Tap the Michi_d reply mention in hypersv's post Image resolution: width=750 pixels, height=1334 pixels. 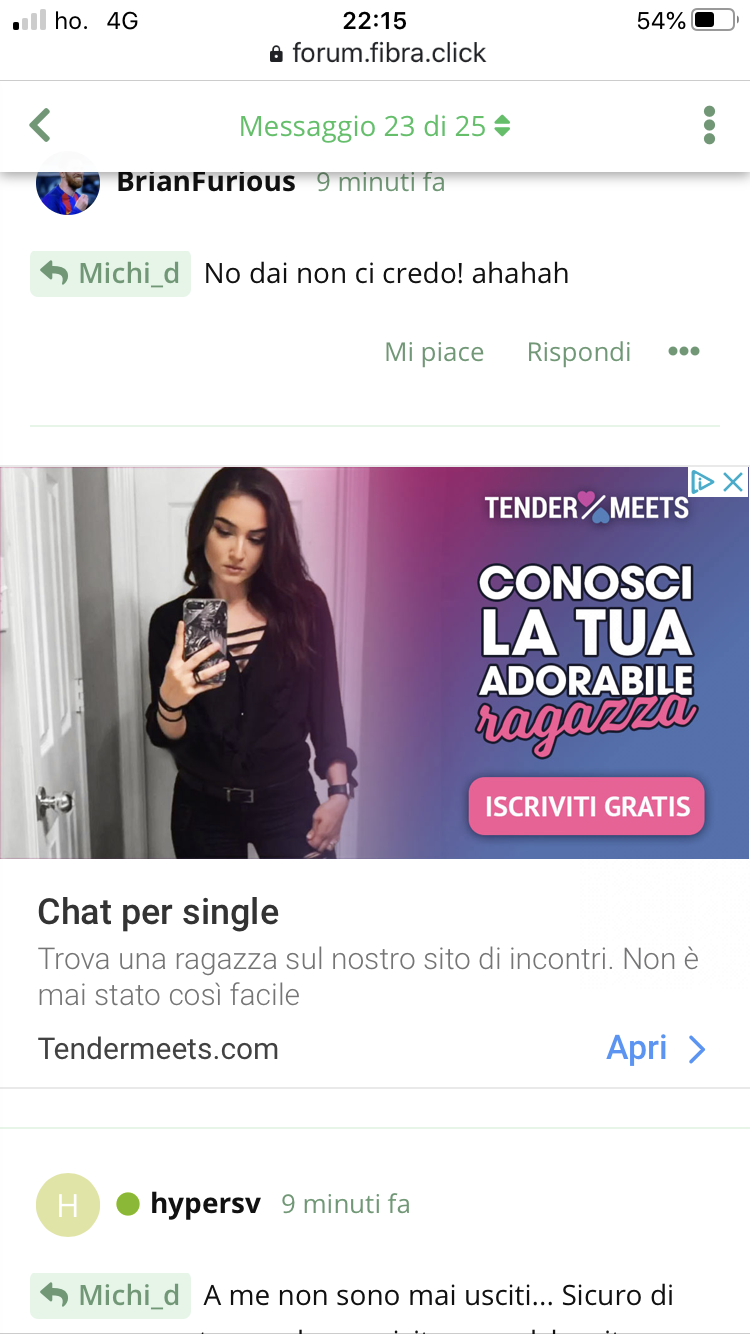(110, 1296)
